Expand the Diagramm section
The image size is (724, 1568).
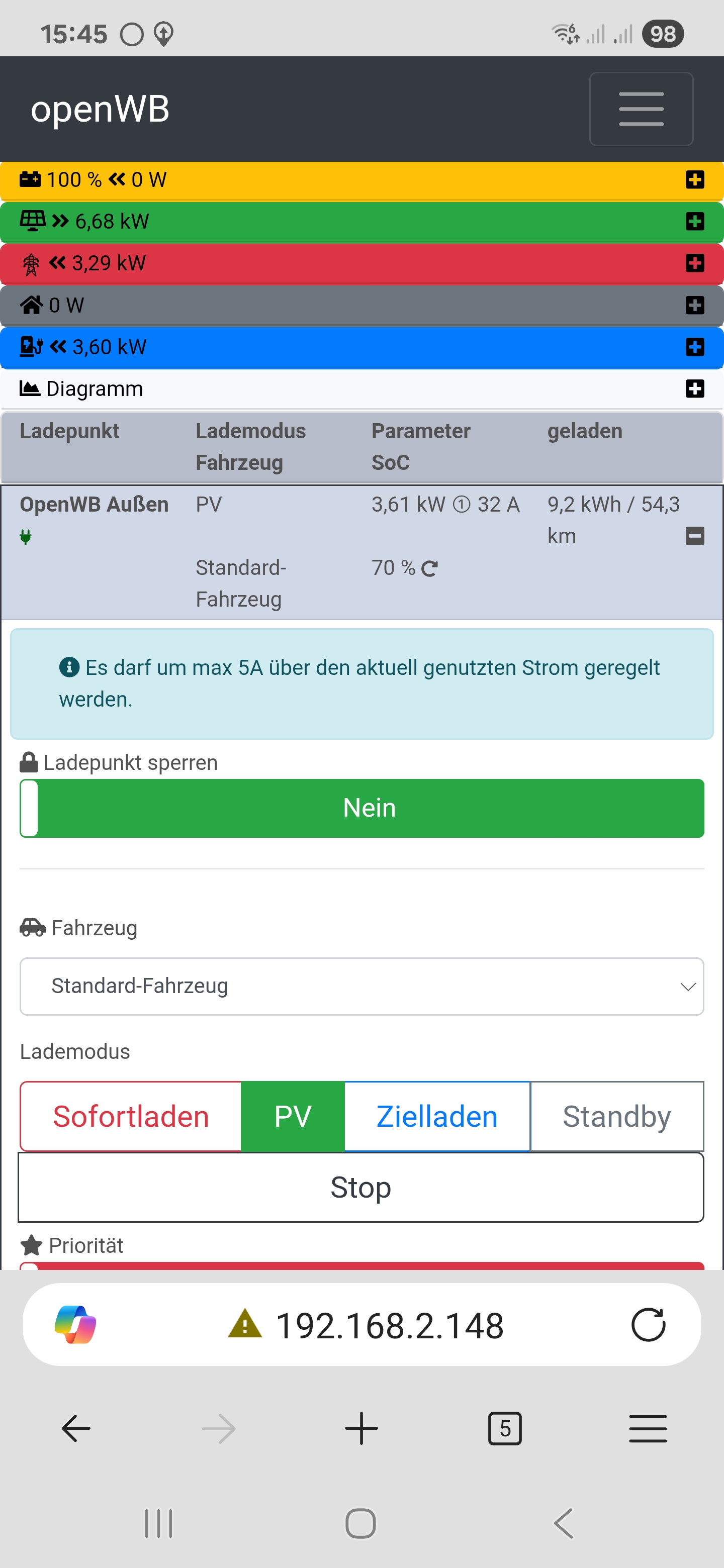pyautogui.click(x=694, y=389)
